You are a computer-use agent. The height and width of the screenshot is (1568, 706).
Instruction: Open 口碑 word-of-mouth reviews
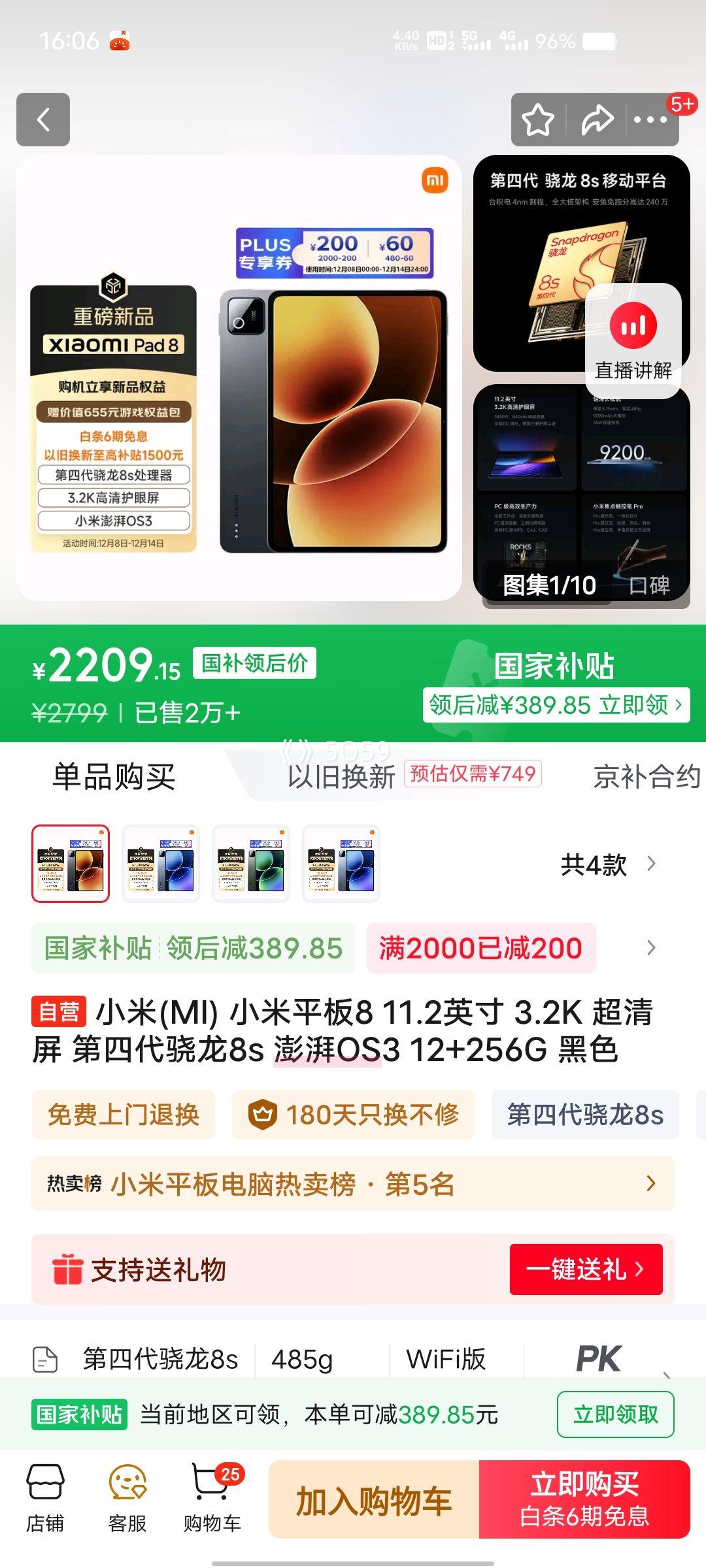[x=648, y=587]
